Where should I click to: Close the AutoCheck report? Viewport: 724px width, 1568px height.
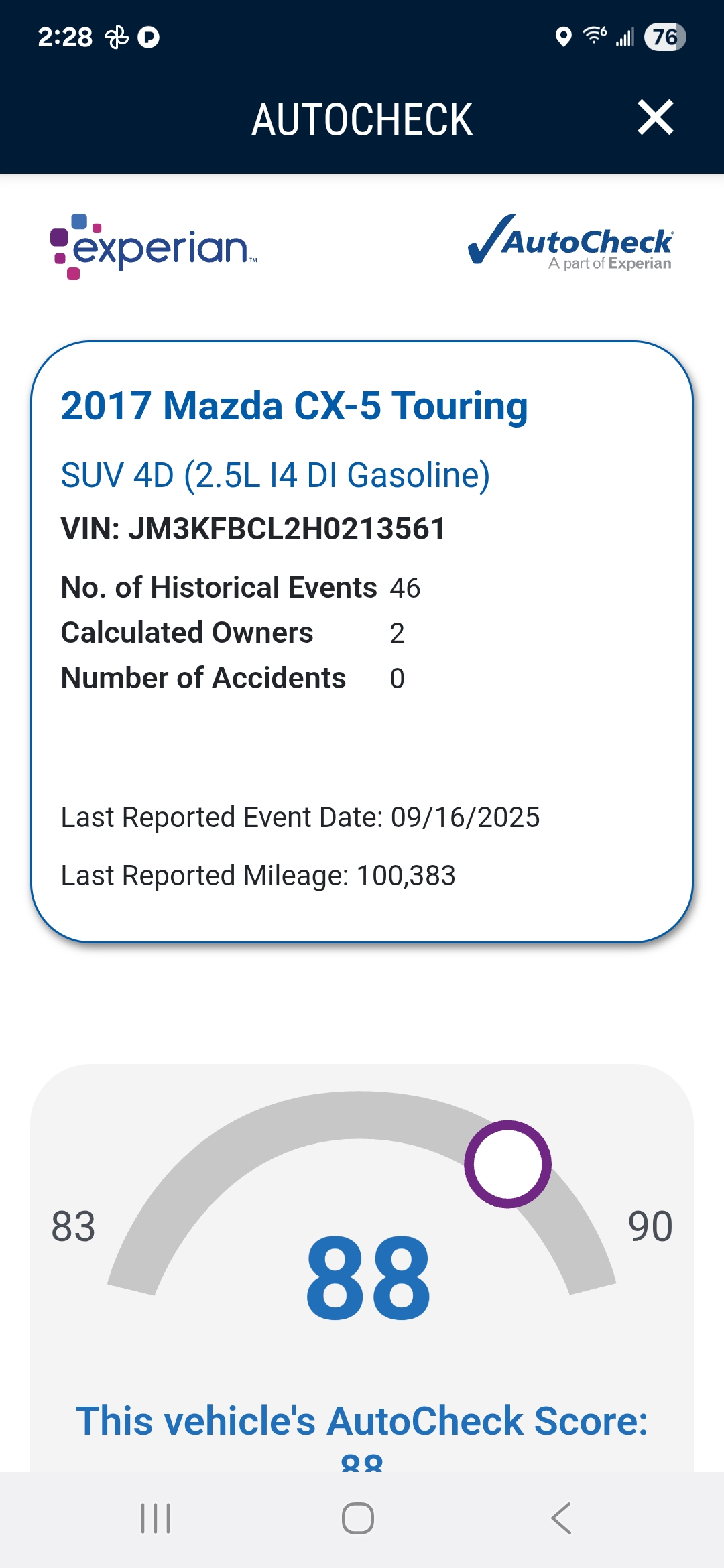pyautogui.click(x=655, y=118)
